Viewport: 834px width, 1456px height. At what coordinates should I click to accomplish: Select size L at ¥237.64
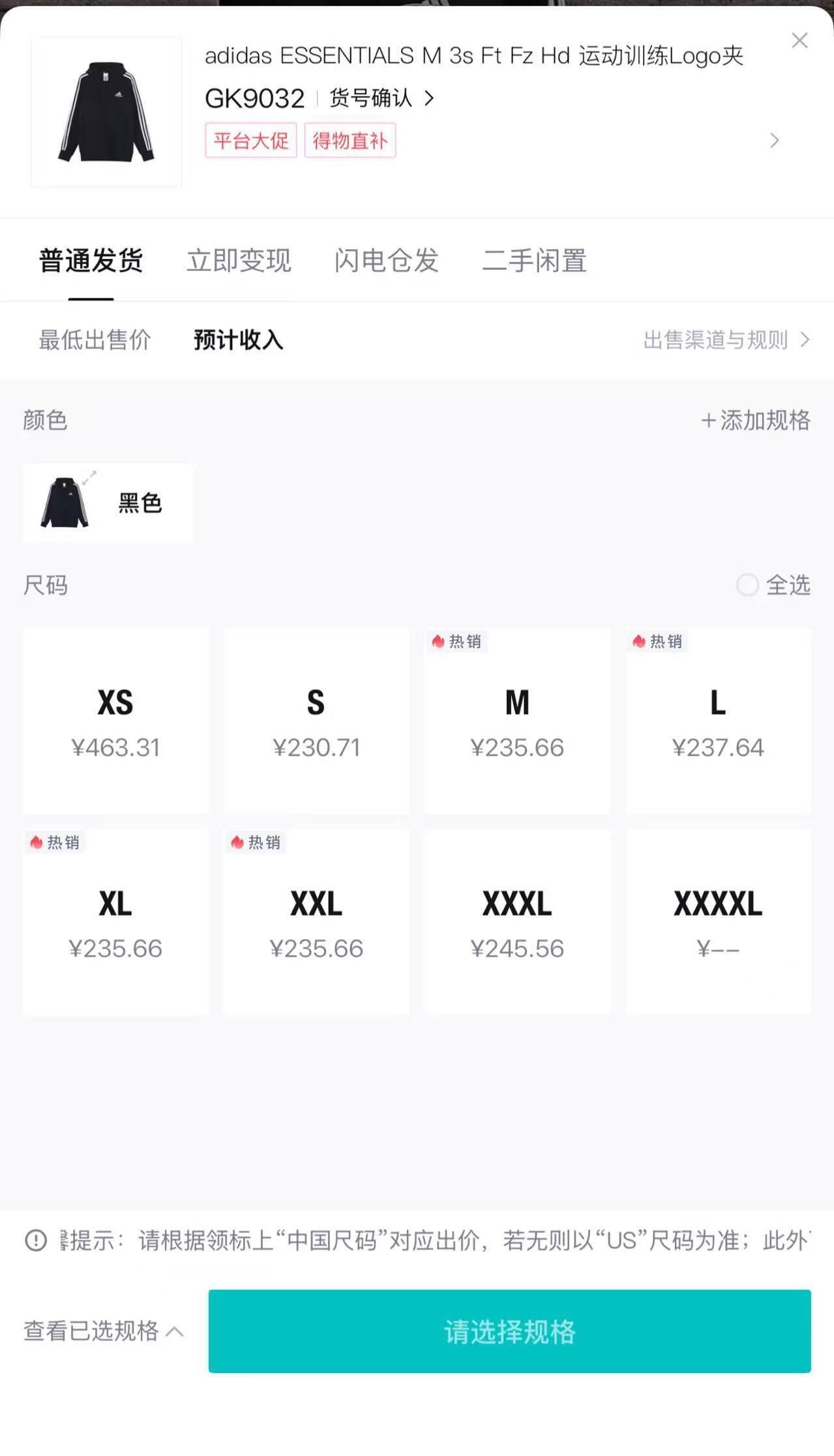(x=719, y=721)
